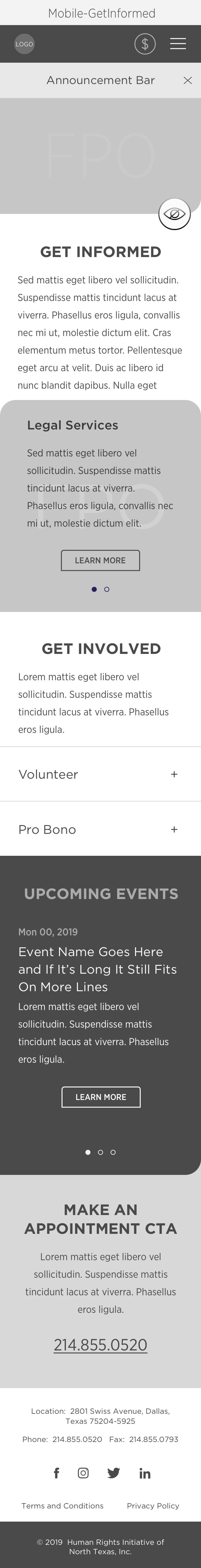The height and width of the screenshot is (1568, 201).
Task: Tap Learn More under Legal Services
Action: click(100, 560)
